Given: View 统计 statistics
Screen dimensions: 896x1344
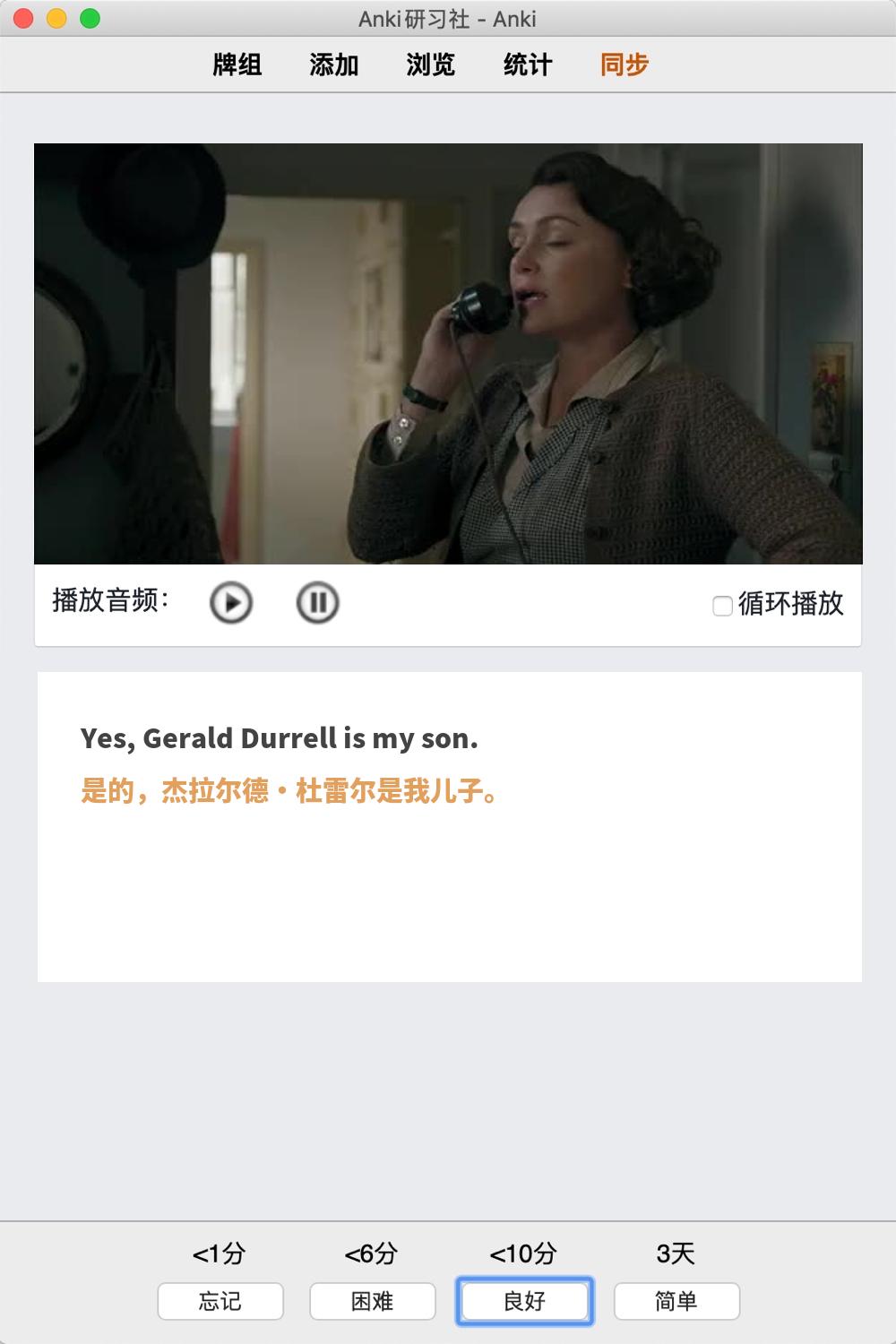Looking at the screenshot, I should (x=528, y=65).
